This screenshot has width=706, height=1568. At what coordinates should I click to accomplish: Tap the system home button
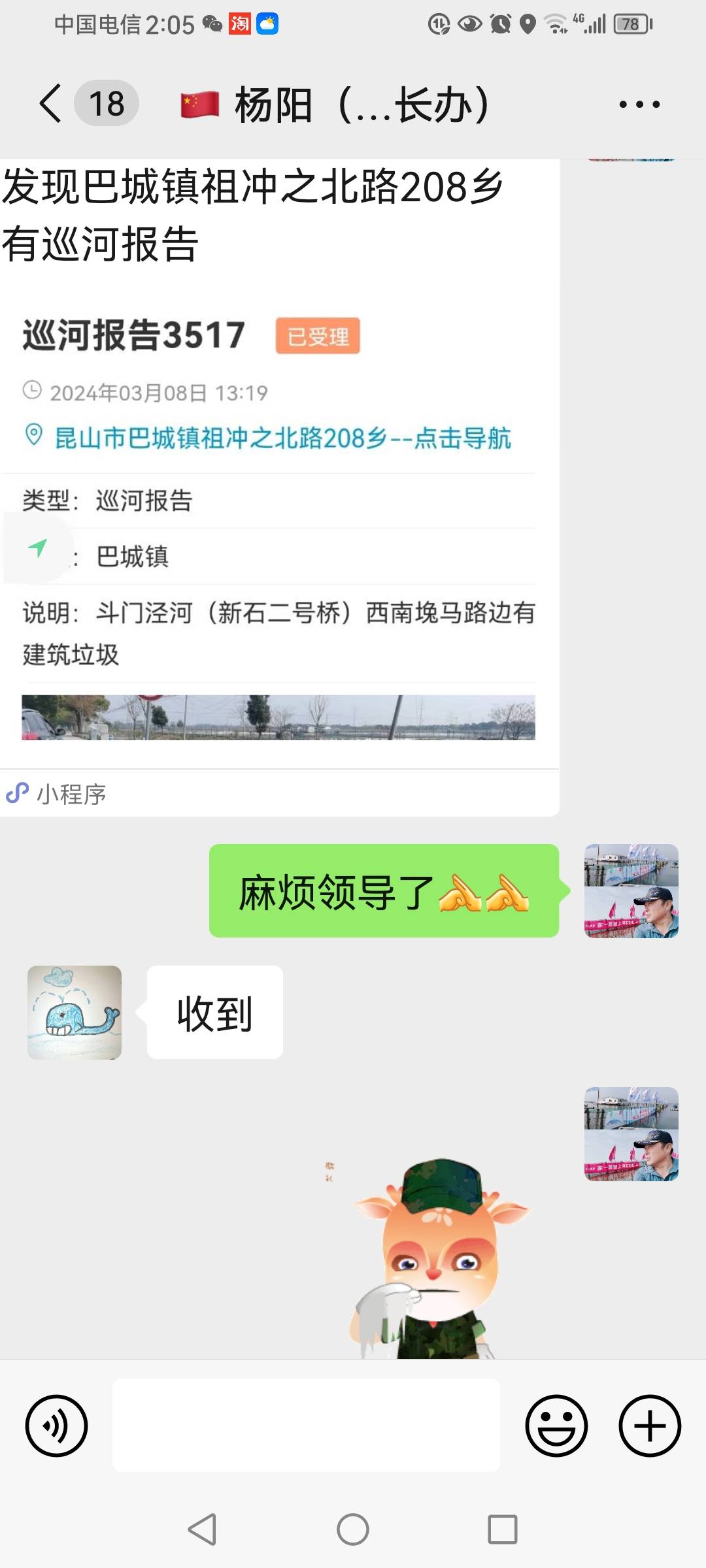pos(353,1529)
